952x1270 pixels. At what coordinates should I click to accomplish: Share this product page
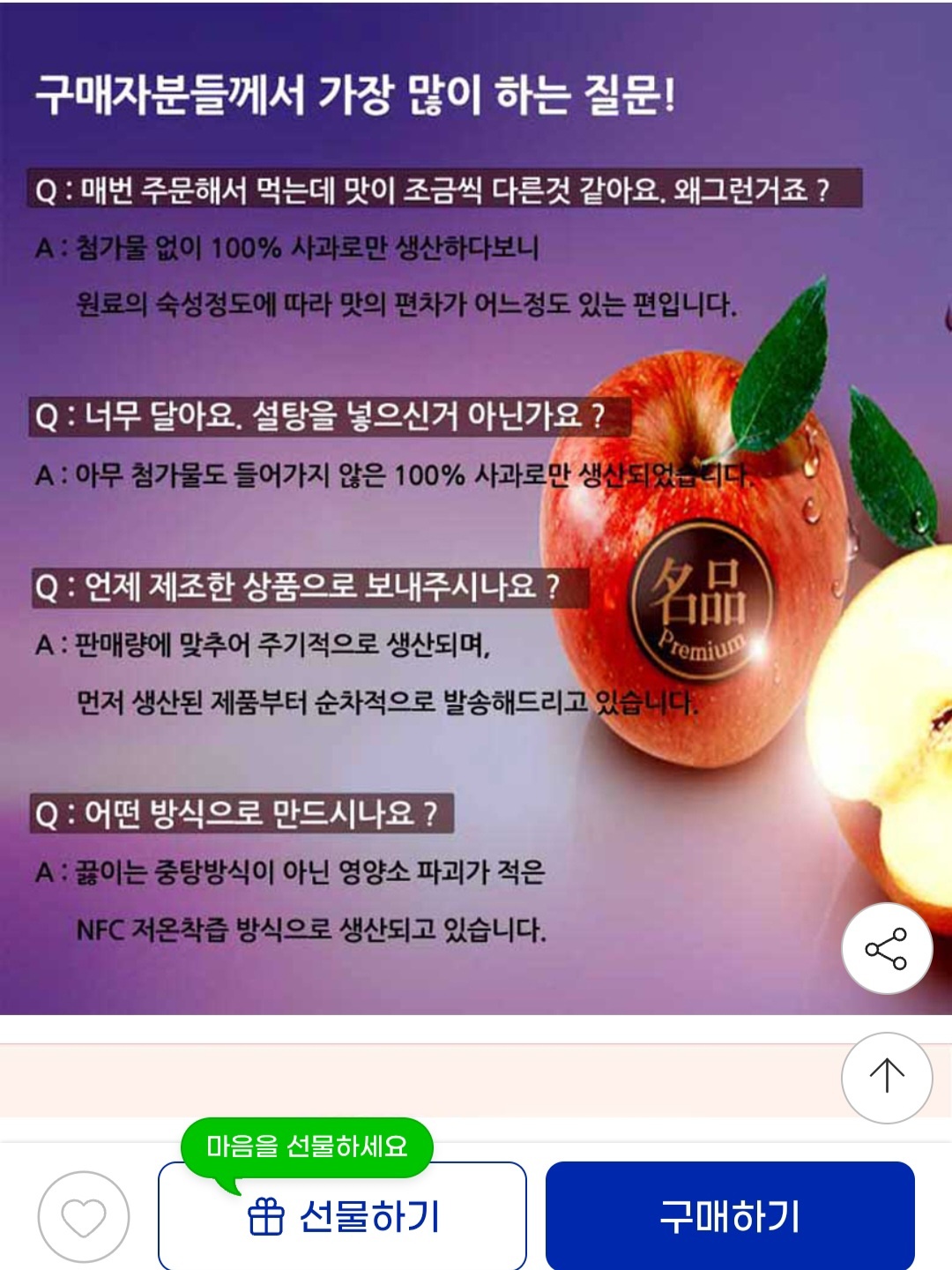887,949
